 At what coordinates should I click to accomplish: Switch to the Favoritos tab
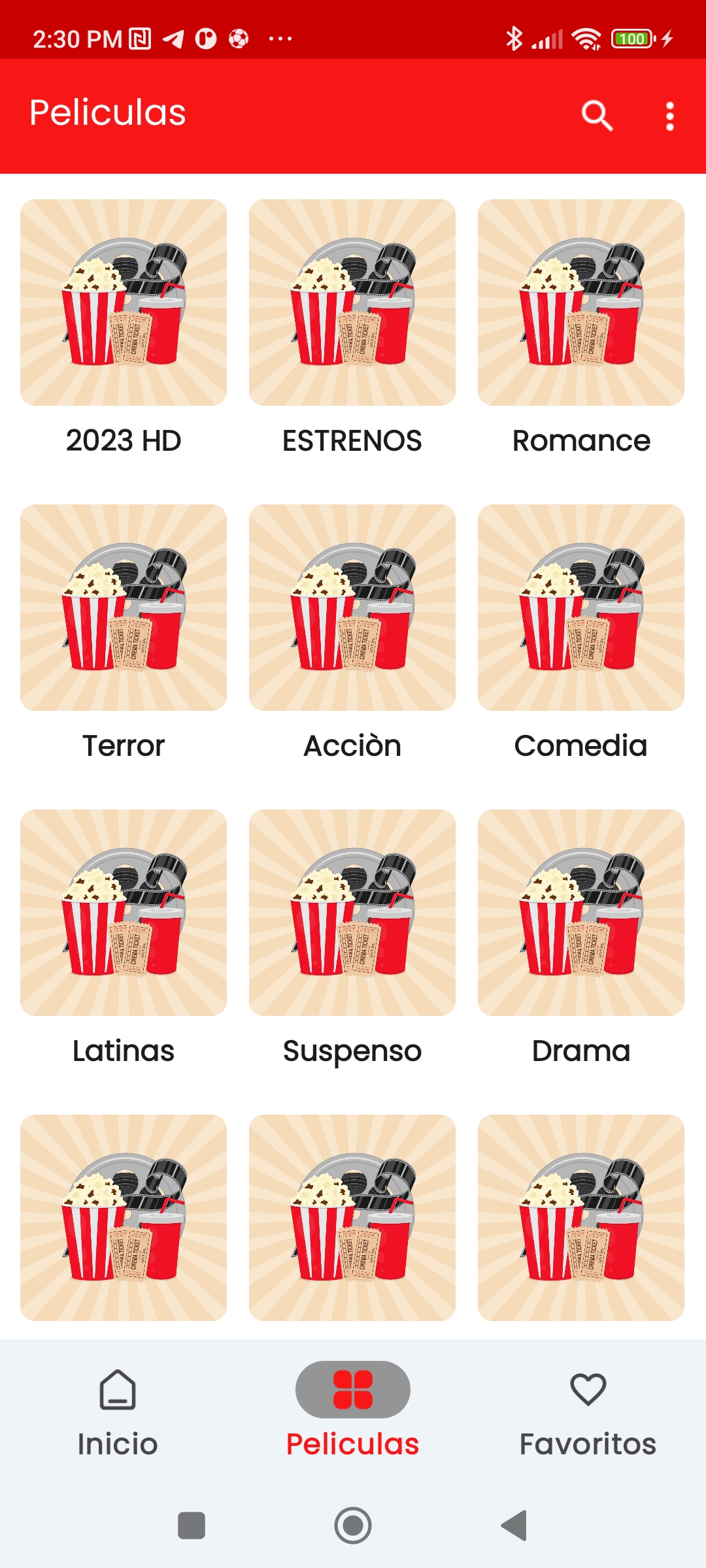(587, 1444)
